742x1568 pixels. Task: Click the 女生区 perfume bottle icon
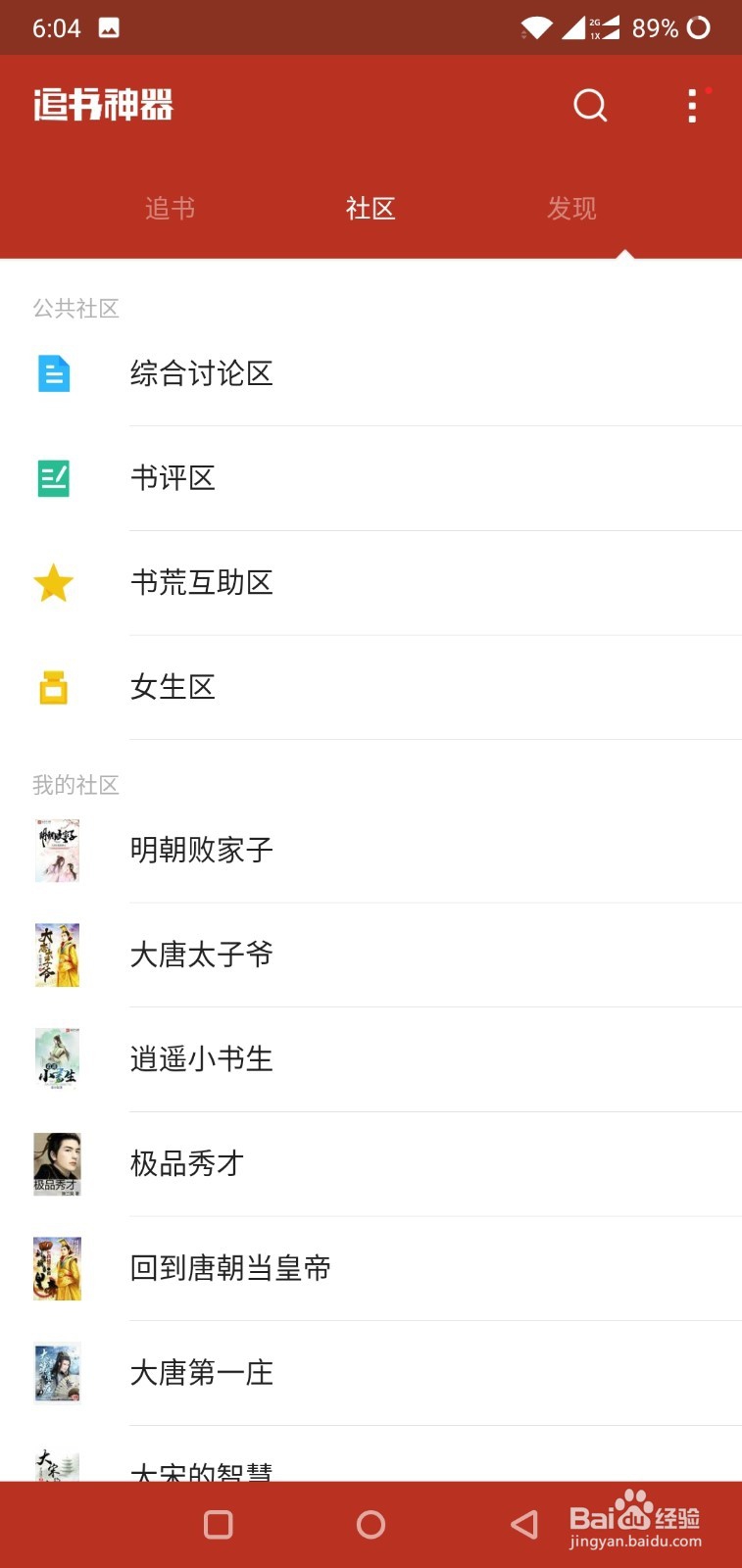click(54, 687)
